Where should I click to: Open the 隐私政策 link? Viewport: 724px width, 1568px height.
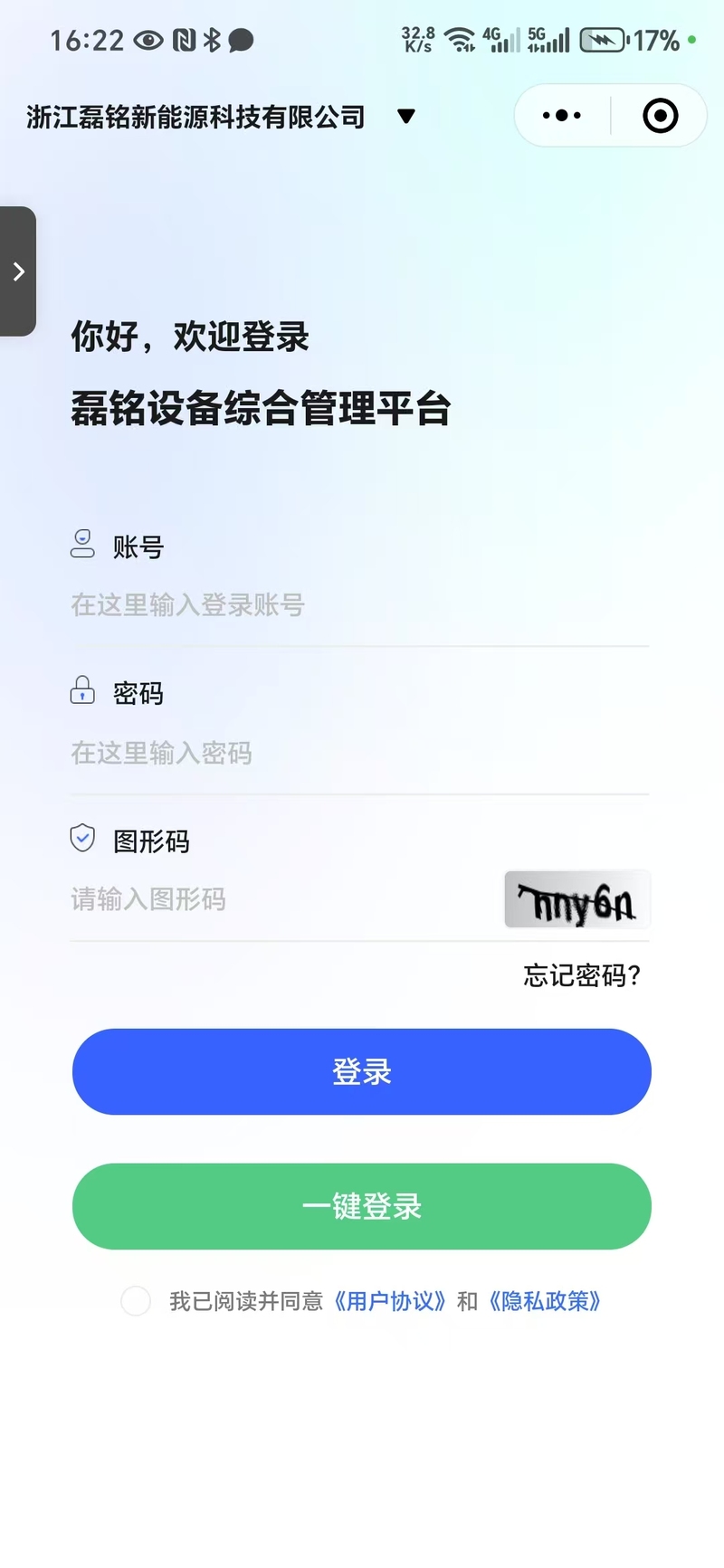[545, 1301]
